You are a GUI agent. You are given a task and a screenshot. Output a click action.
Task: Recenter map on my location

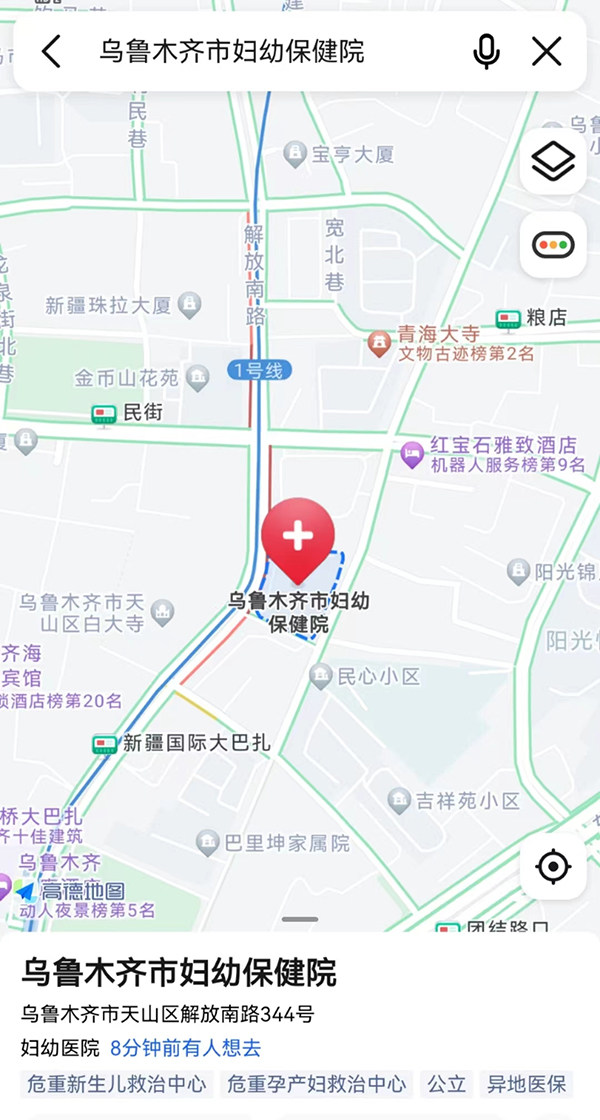point(553,866)
